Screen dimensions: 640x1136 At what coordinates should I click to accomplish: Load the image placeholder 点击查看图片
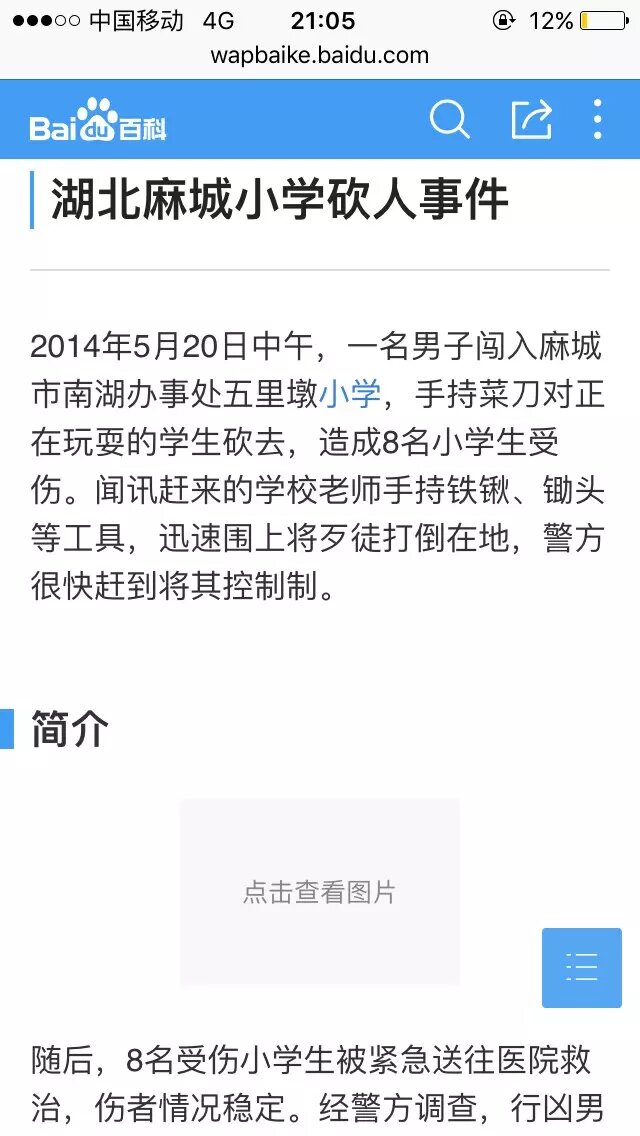[x=320, y=892]
